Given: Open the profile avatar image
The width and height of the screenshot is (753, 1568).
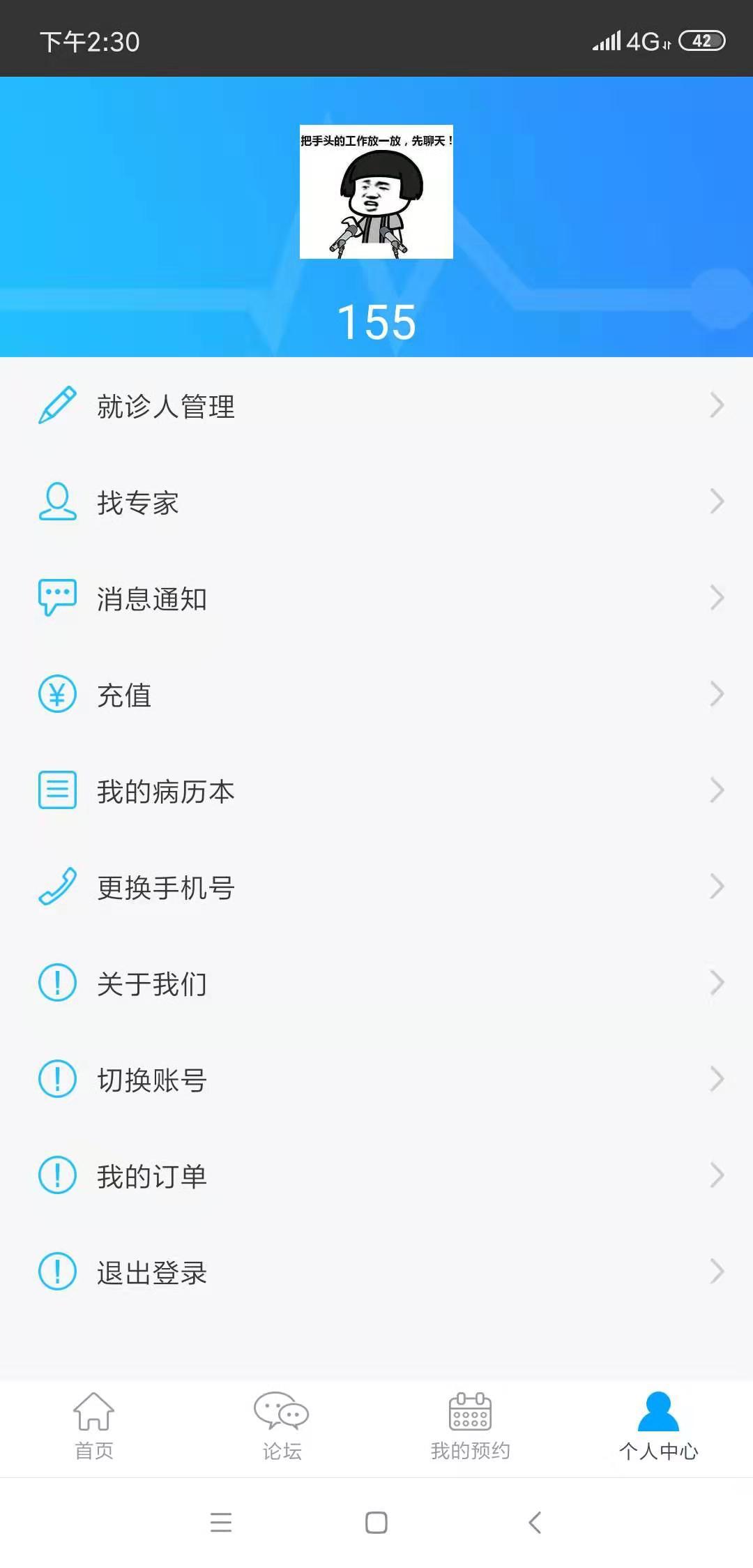Looking at the screenshot, I should pos(376,193).
